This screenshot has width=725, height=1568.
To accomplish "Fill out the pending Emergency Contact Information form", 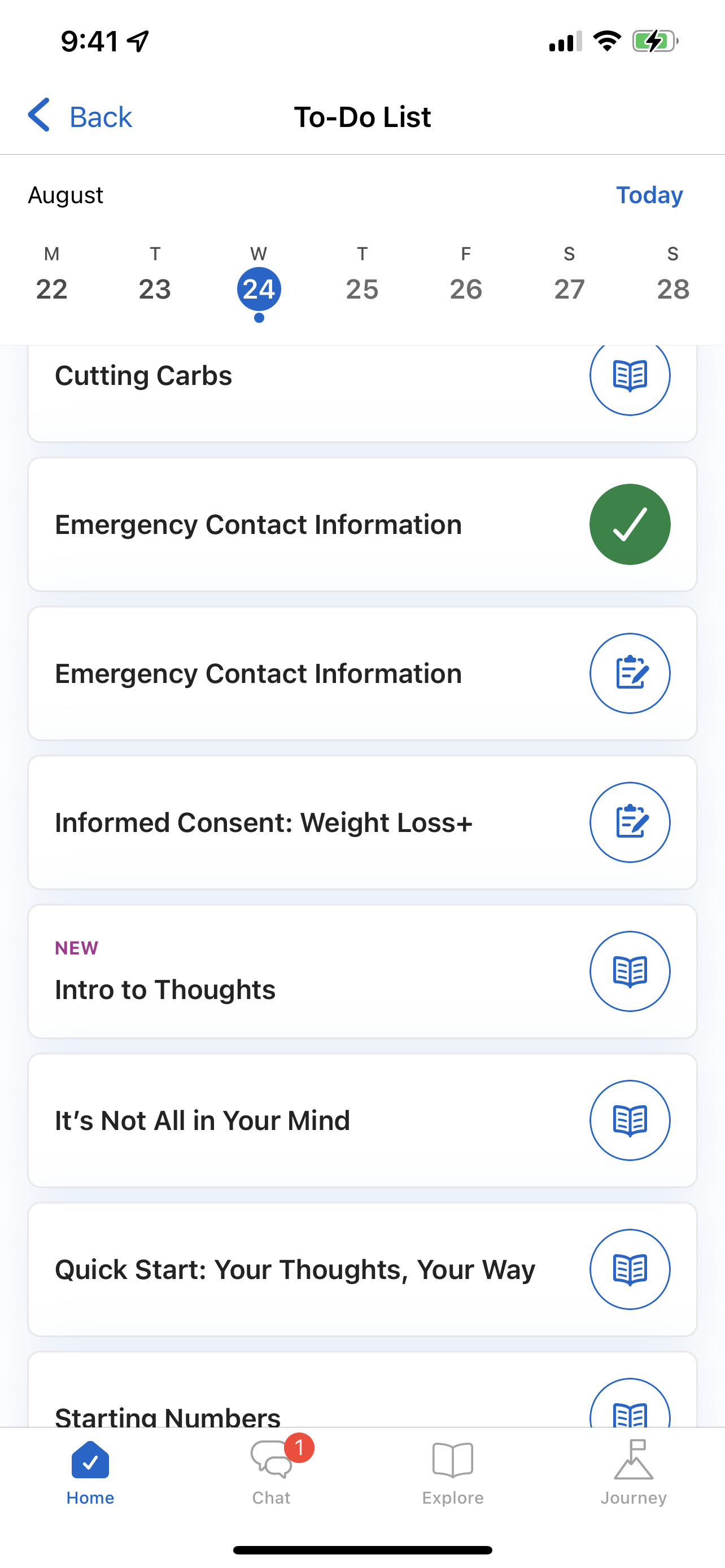I will [362, 673].
